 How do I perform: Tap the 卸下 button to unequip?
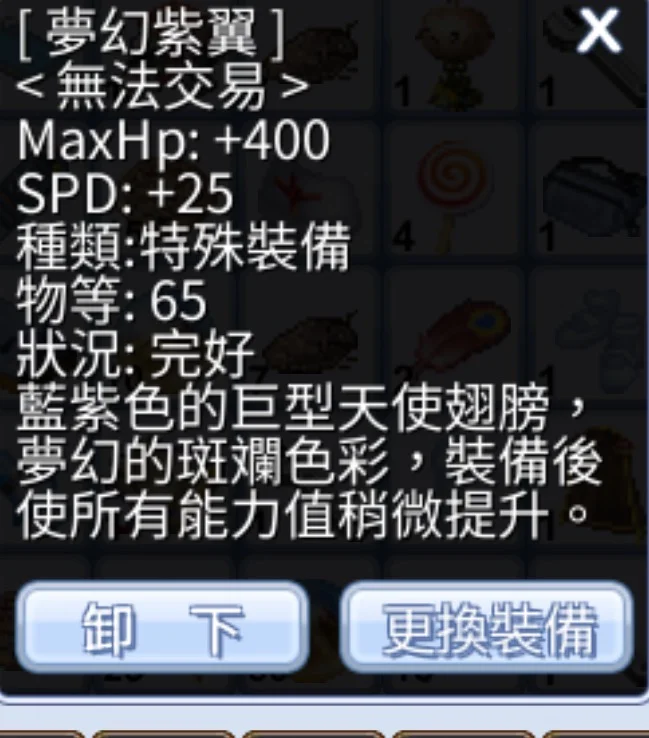pyautogui.click(x=162, y=629)
